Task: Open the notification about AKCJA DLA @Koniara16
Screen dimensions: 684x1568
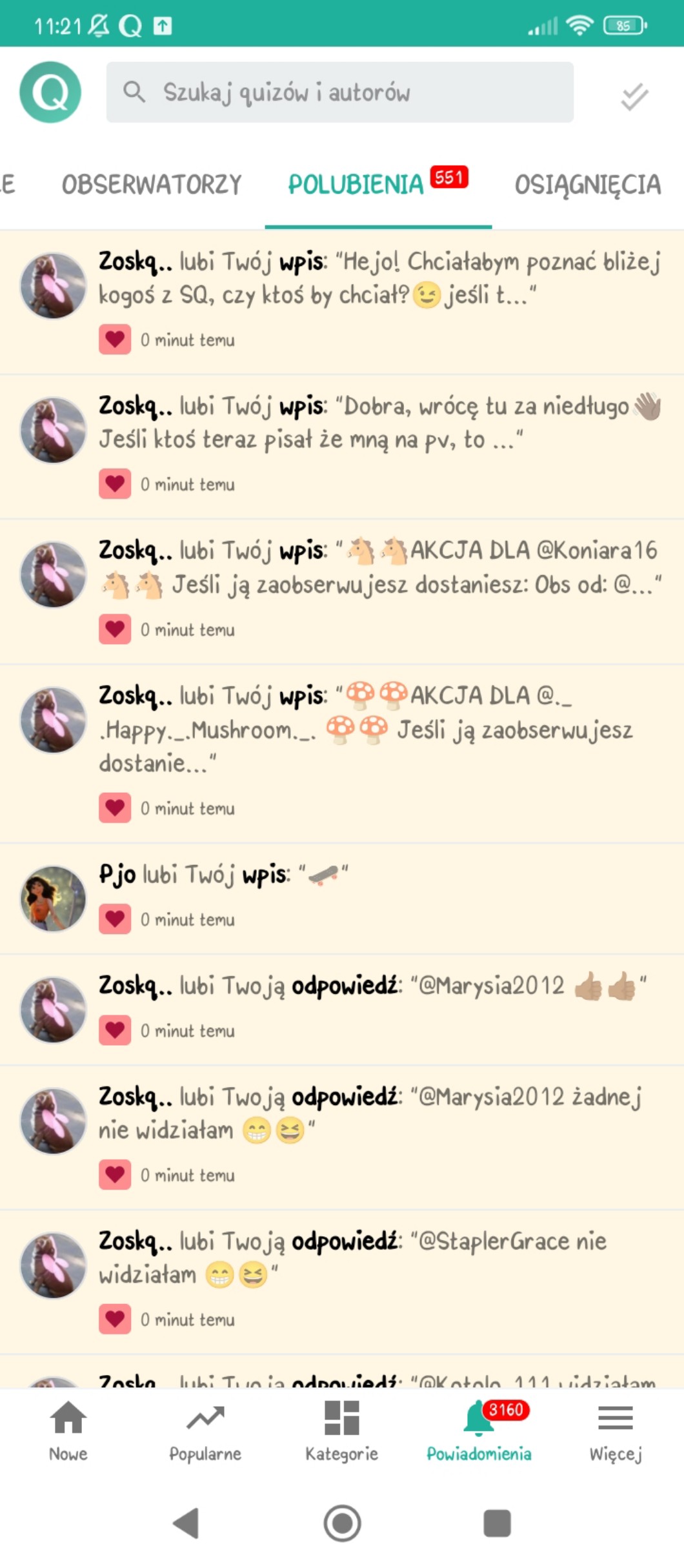Action: 379,568
